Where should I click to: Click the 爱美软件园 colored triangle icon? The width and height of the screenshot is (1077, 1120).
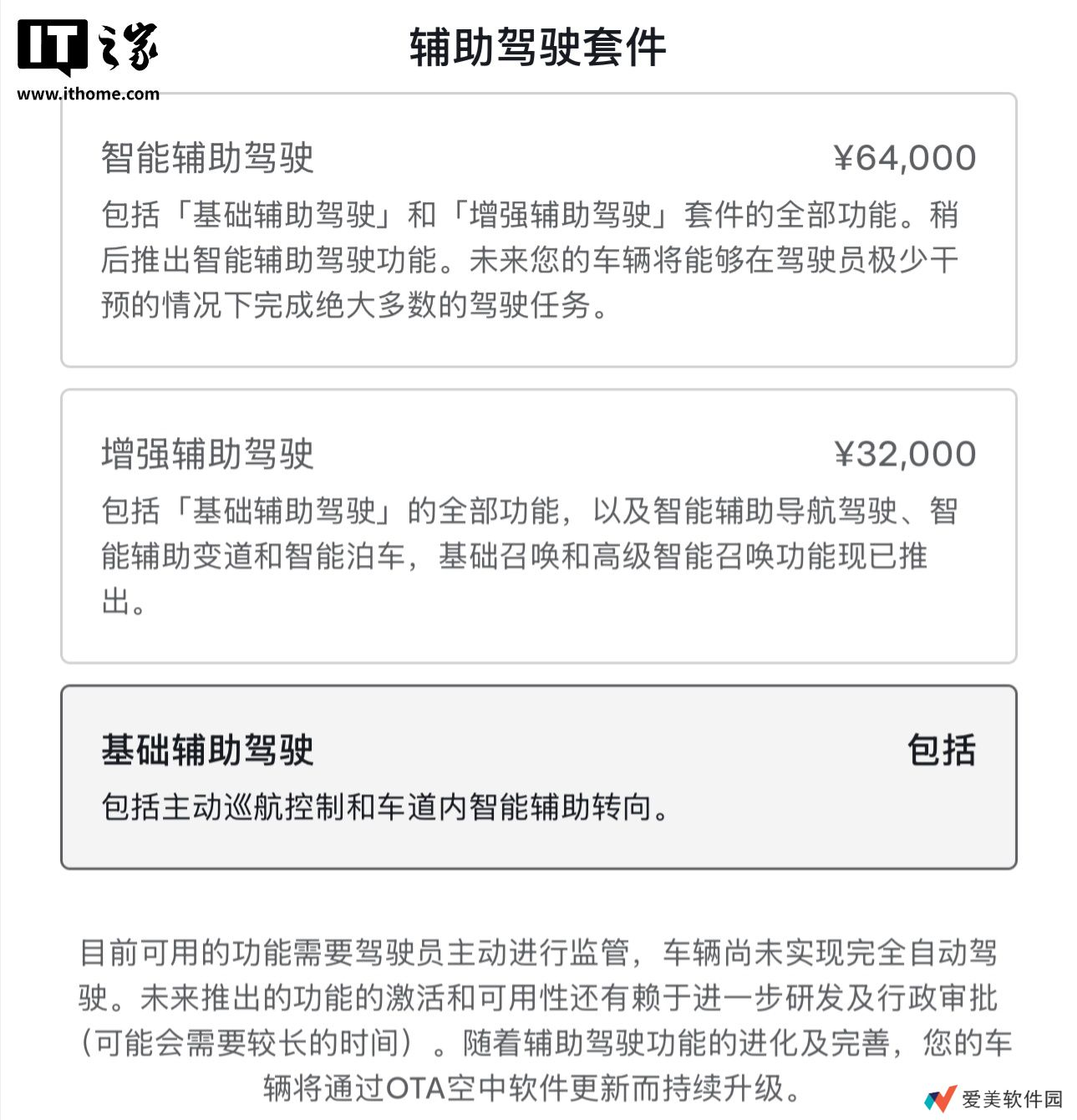pos(940,1097)
